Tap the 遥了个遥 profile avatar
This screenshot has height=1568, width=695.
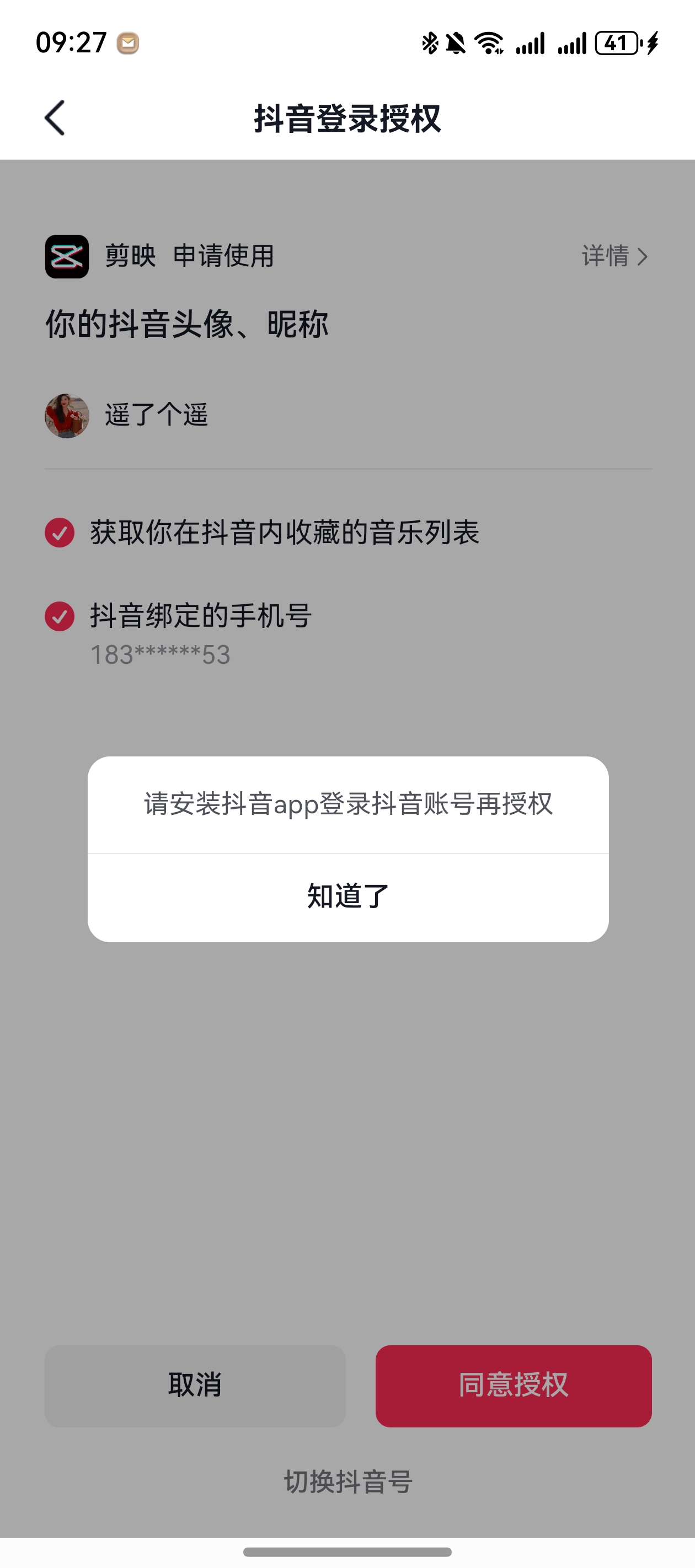tap(68, 416)
